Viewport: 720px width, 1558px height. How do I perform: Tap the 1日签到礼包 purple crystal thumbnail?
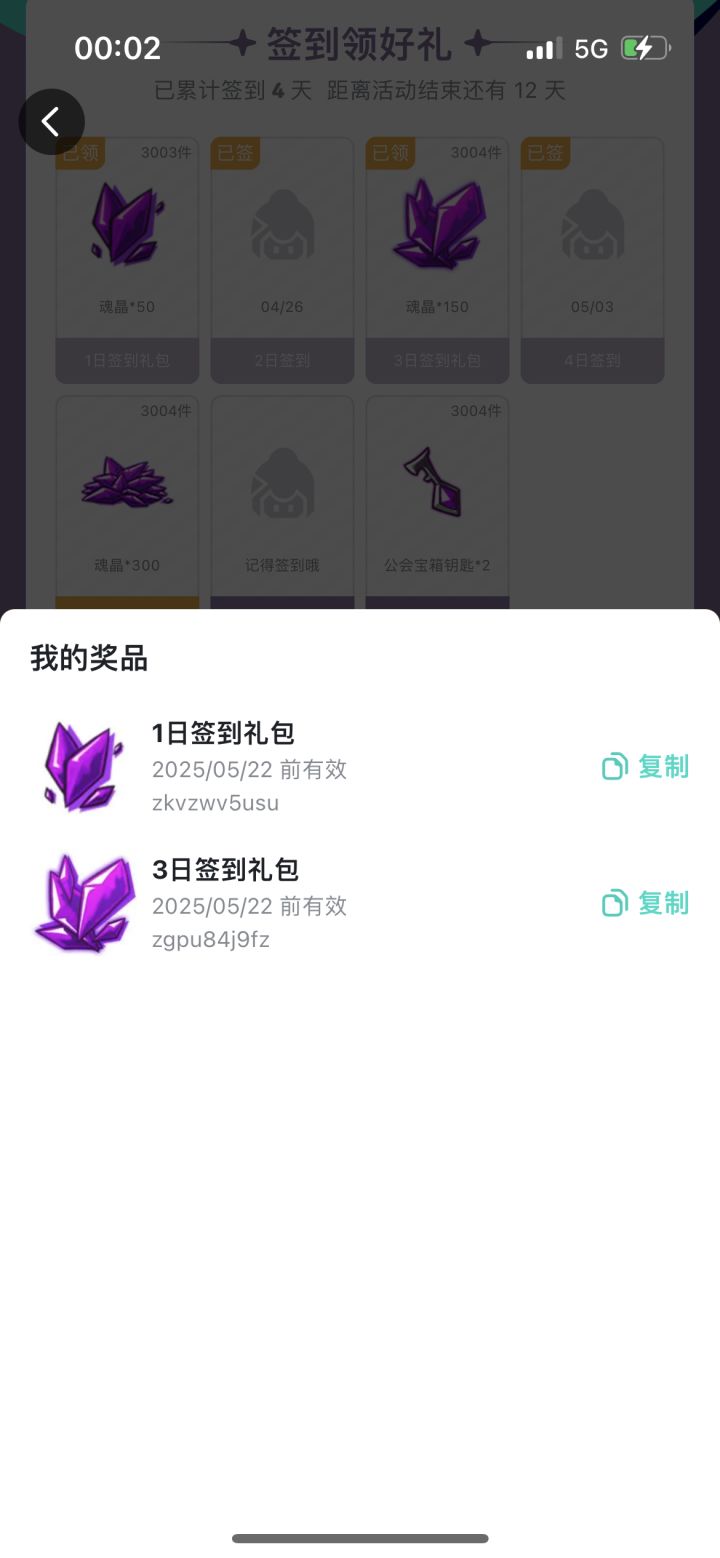pyautogui.click(x=83, y=766)
